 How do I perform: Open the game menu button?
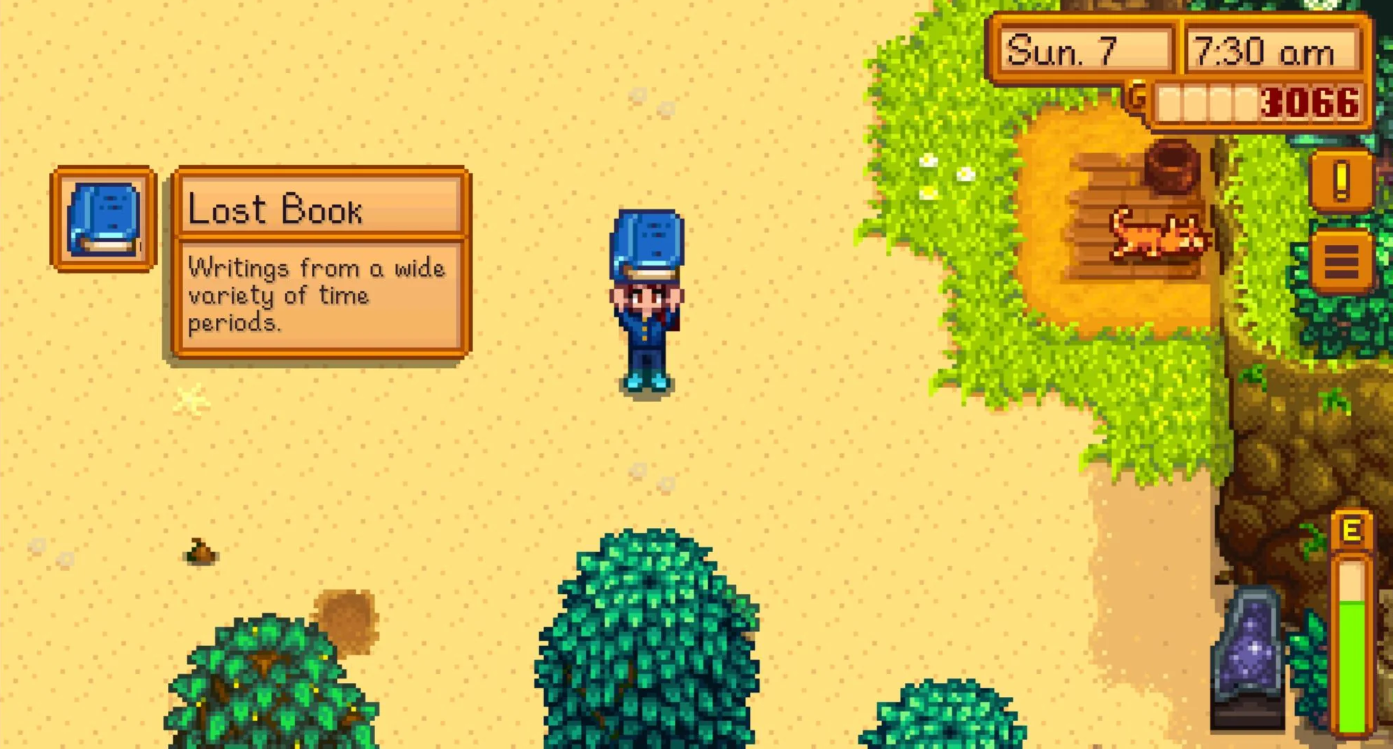[1341, 260]
